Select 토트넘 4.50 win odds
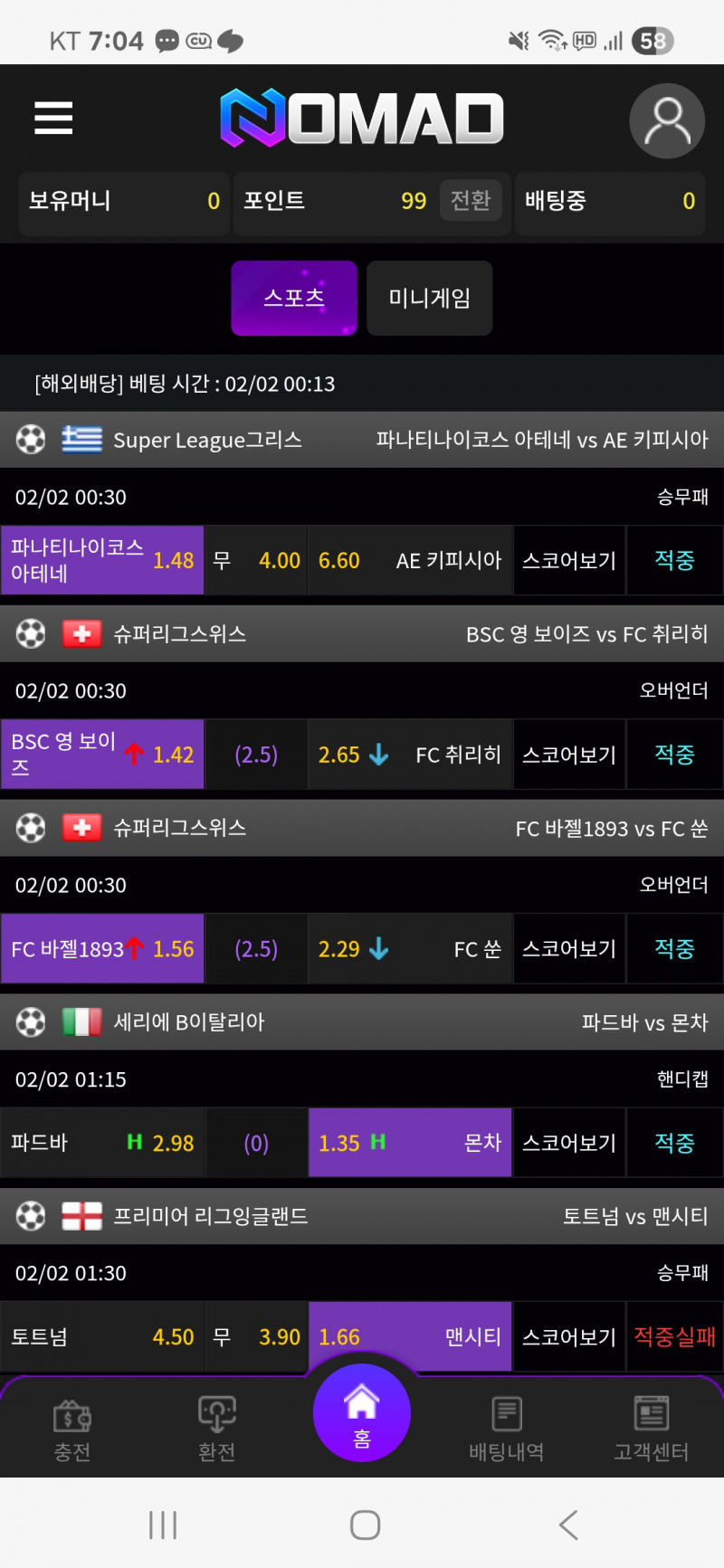This screenshot has height=1568, width=724. coord(102,1337)
